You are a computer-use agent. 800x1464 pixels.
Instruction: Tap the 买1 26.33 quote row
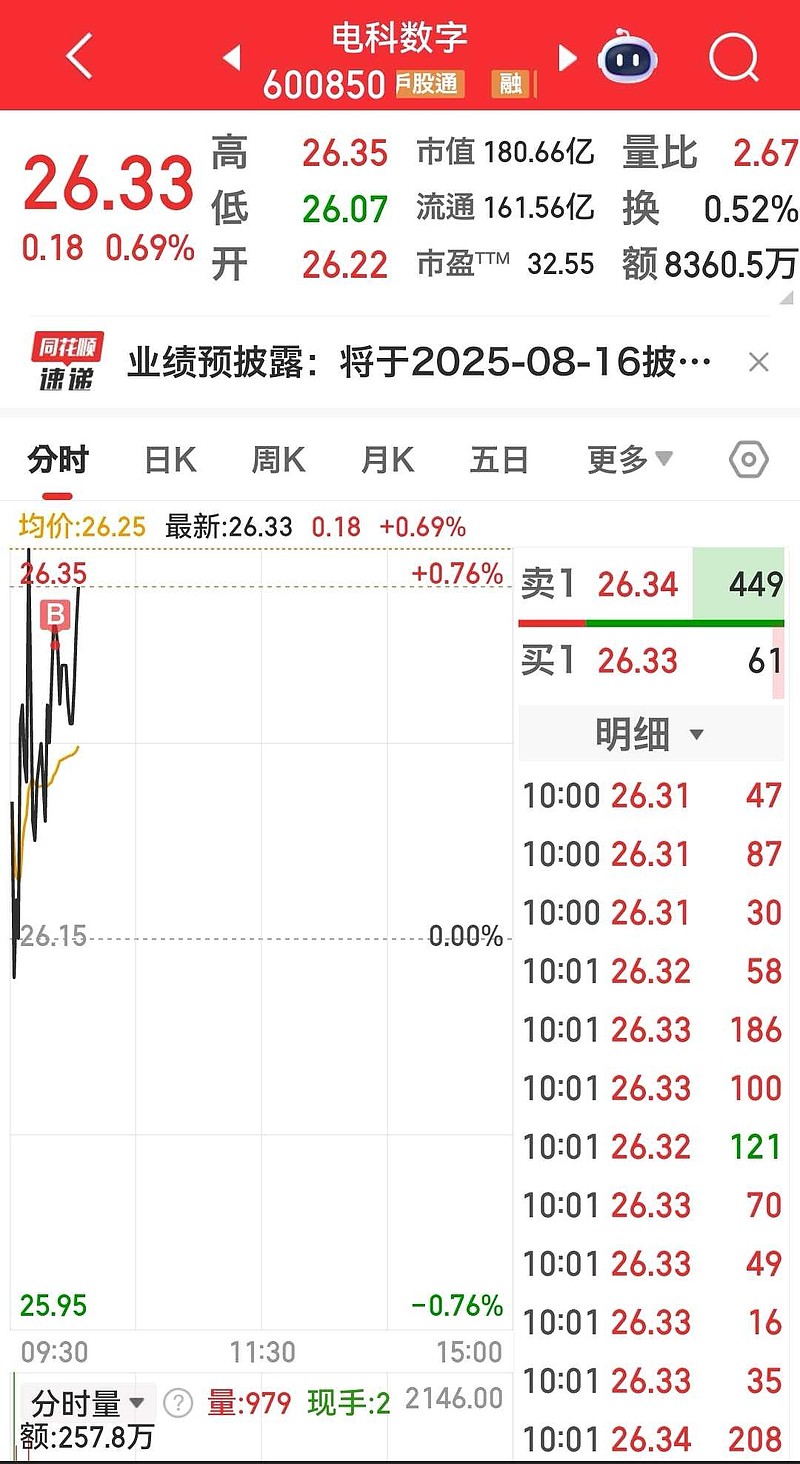click(x=651, y=661)
